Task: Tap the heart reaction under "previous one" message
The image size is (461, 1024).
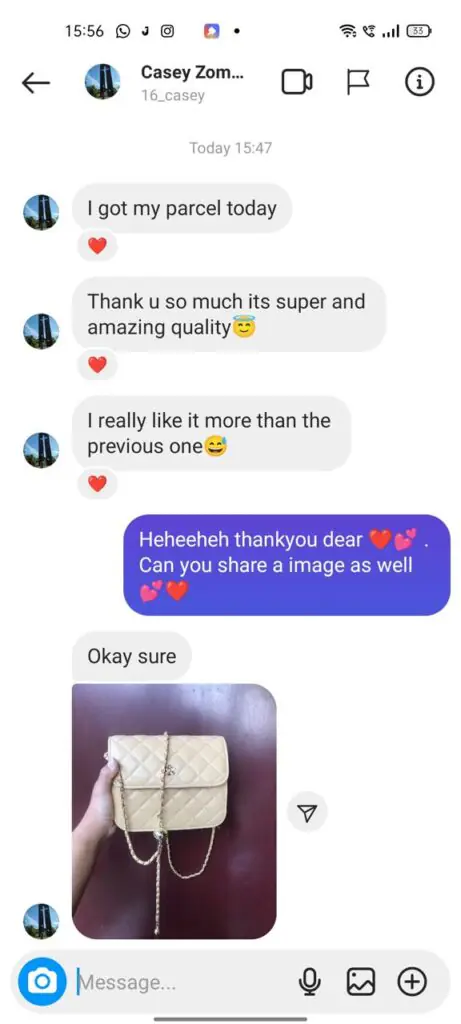Action: 97,484
